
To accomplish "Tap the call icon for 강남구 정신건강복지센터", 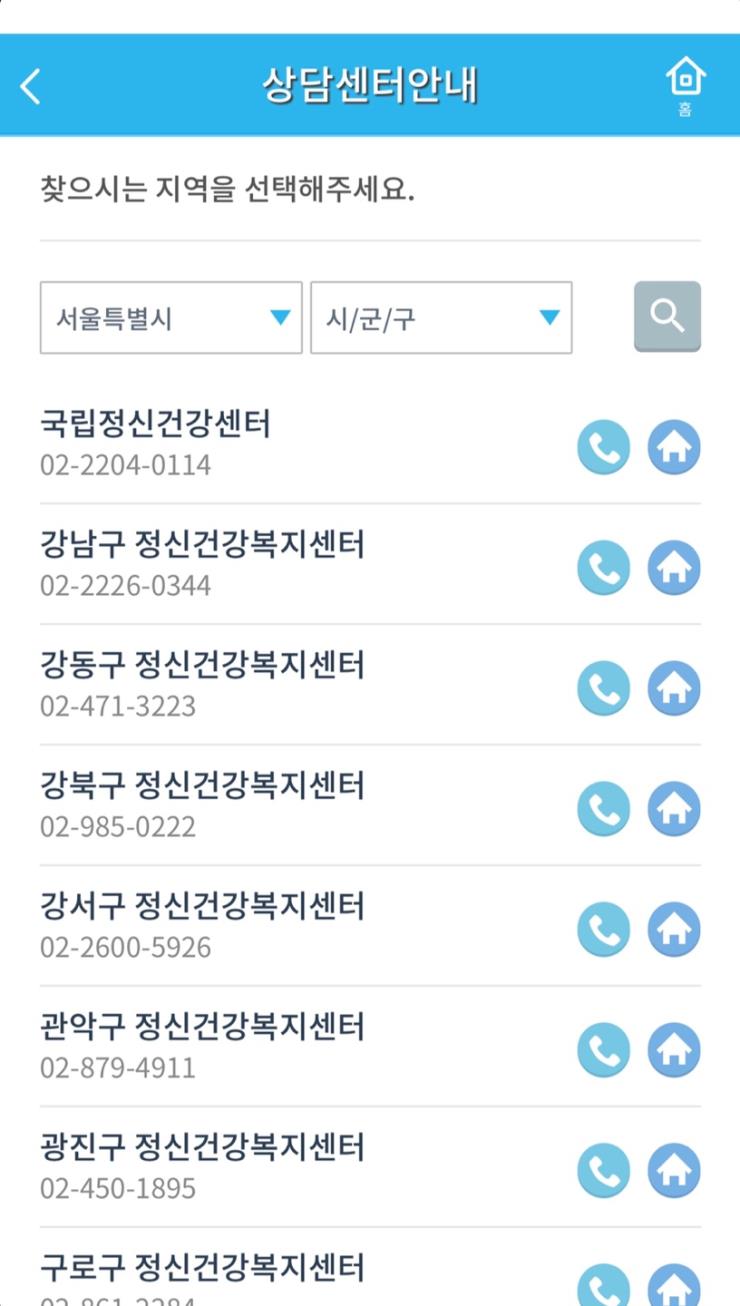I will pyautogui.click(x=603, y=567).
